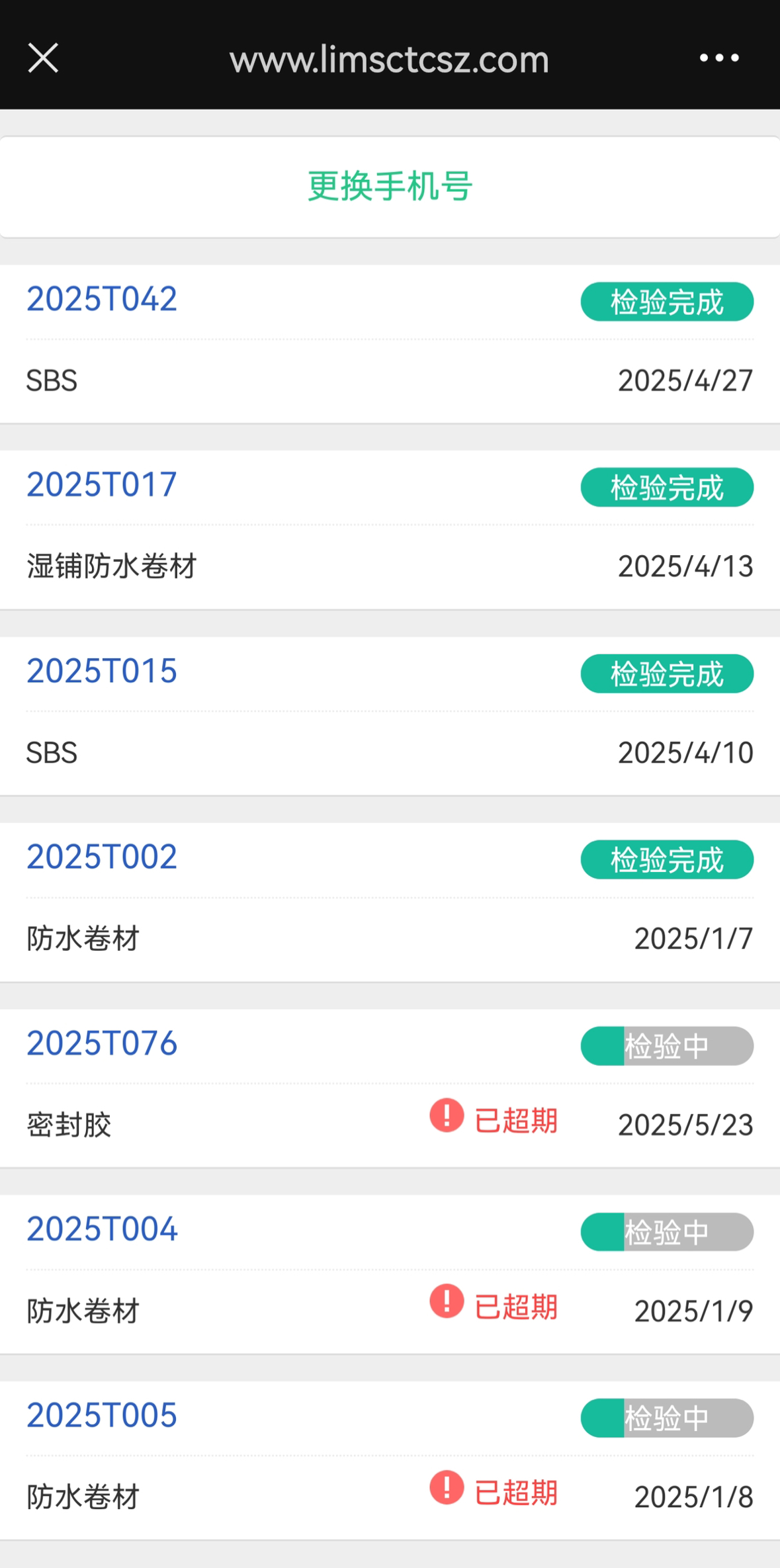Open the three-dot more options menu
The width and height of the screenshot is (780, 1568).
(718, 58)
